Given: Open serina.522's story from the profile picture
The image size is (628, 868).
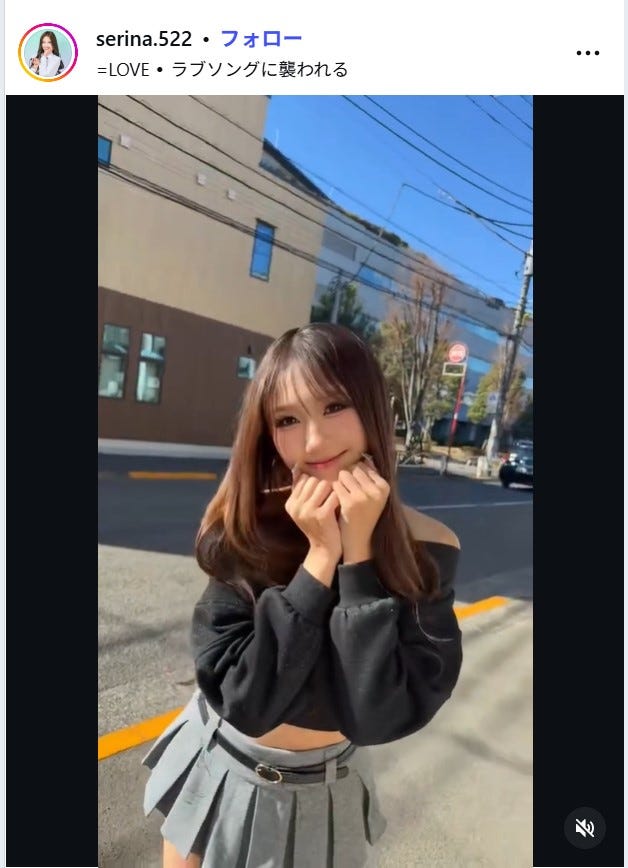Looking at the screenshot, I should click(48, 52).
